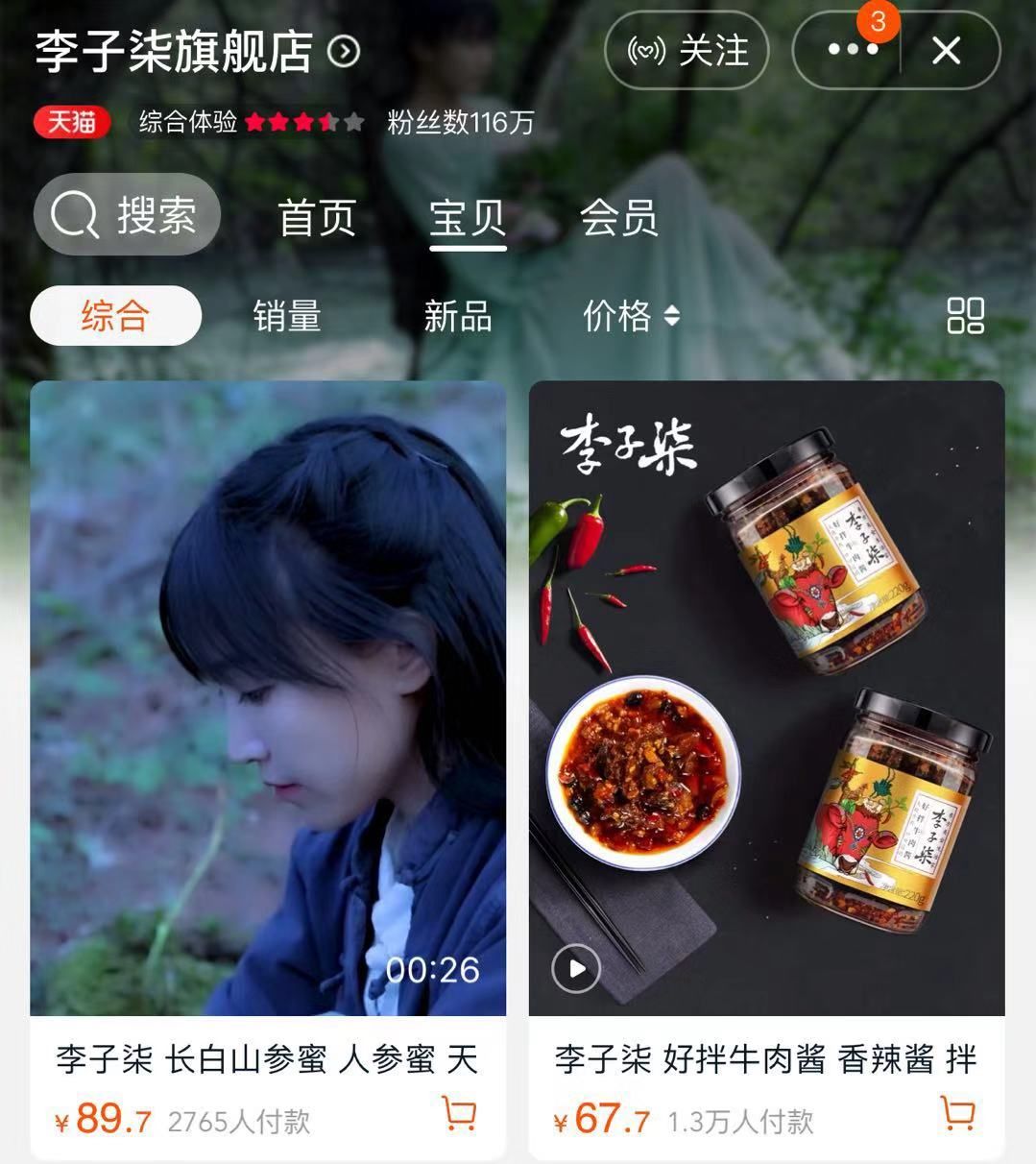Toggle the grid layout view icon
1036x1164 pixels.
965,315
